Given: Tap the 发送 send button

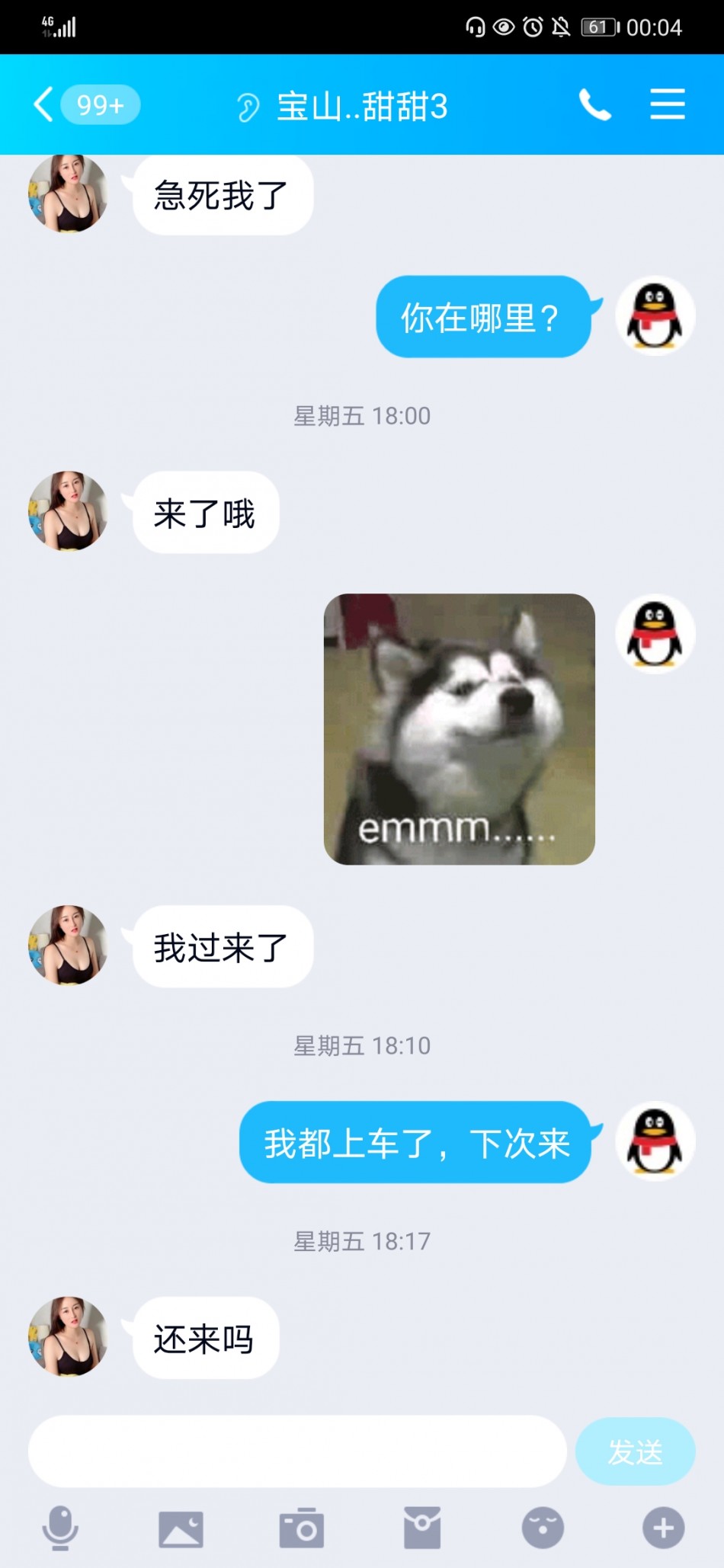Looking at the screenshot, I should click(635, 1451).
